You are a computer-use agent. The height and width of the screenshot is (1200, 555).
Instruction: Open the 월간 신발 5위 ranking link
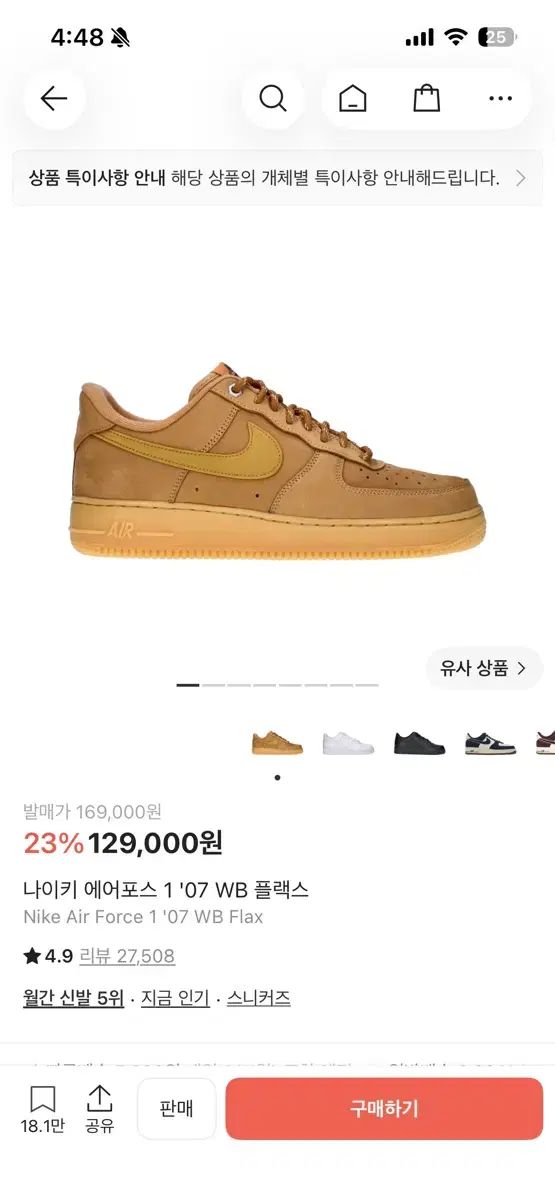pyautogui.click(x=73, y=998)
